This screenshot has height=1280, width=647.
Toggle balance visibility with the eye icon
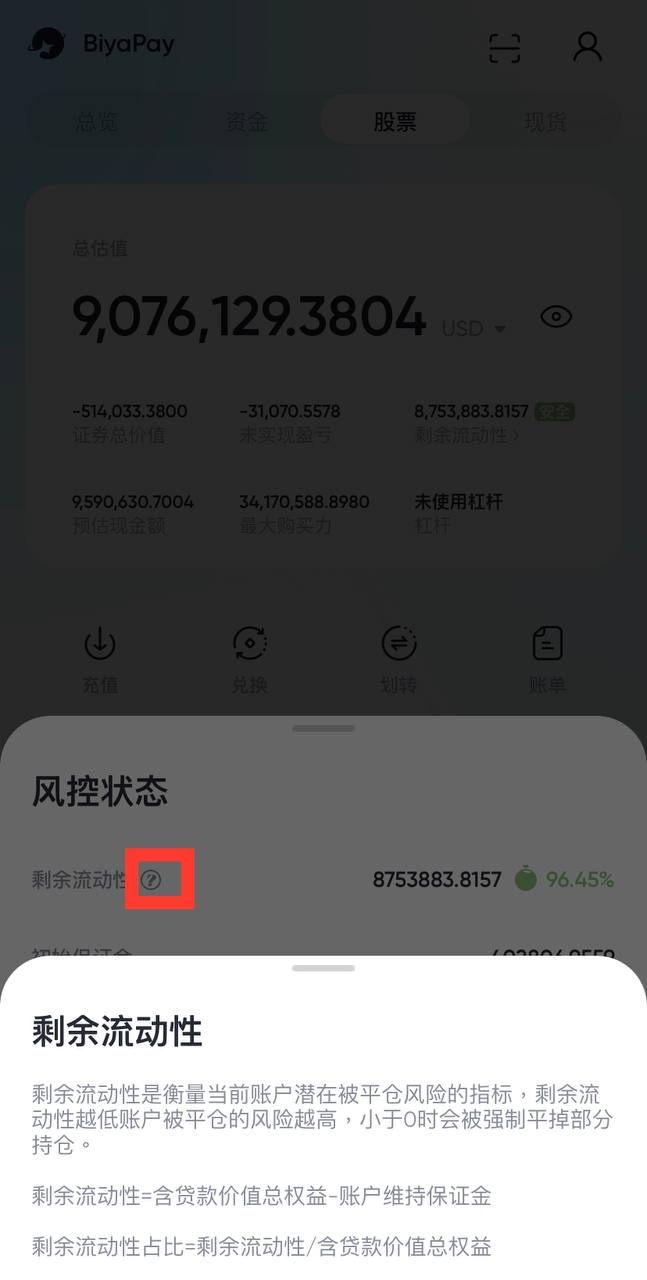coord(556,317)
